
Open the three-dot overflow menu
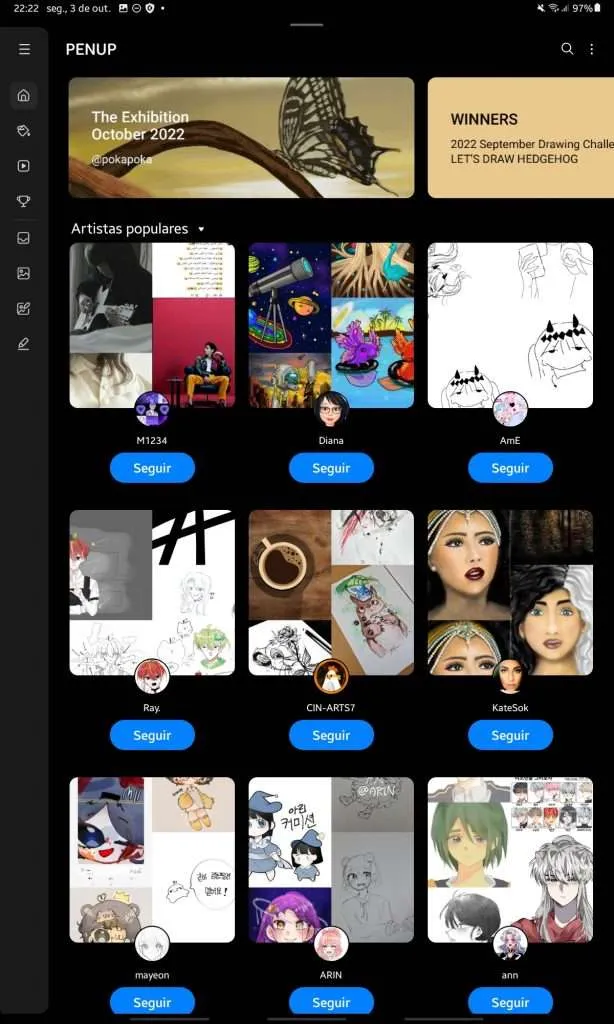pyautogui.click(x=591, y=49)
